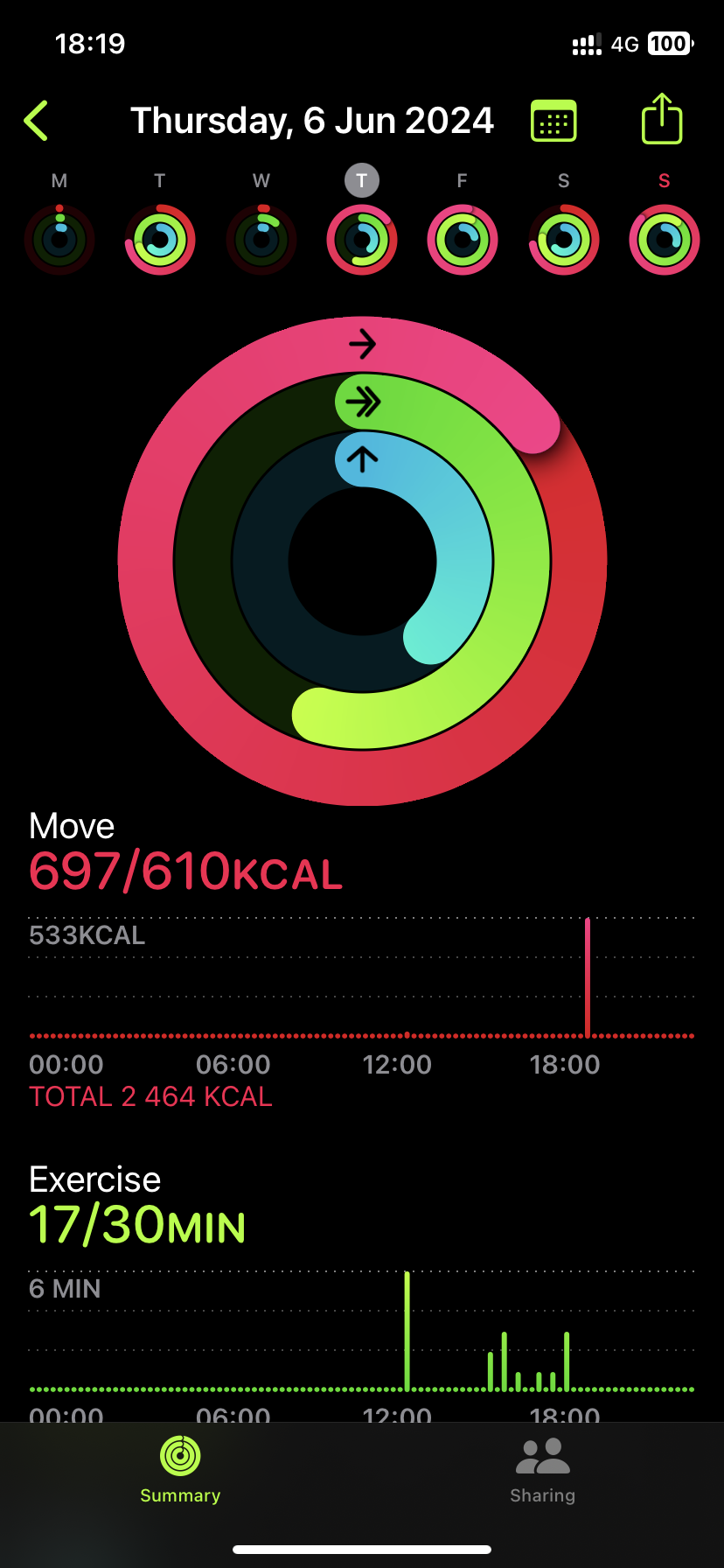This screenshot has height=1568, width=724.
Task: Select Wednesday's activity rings
Action: (261, 239)
